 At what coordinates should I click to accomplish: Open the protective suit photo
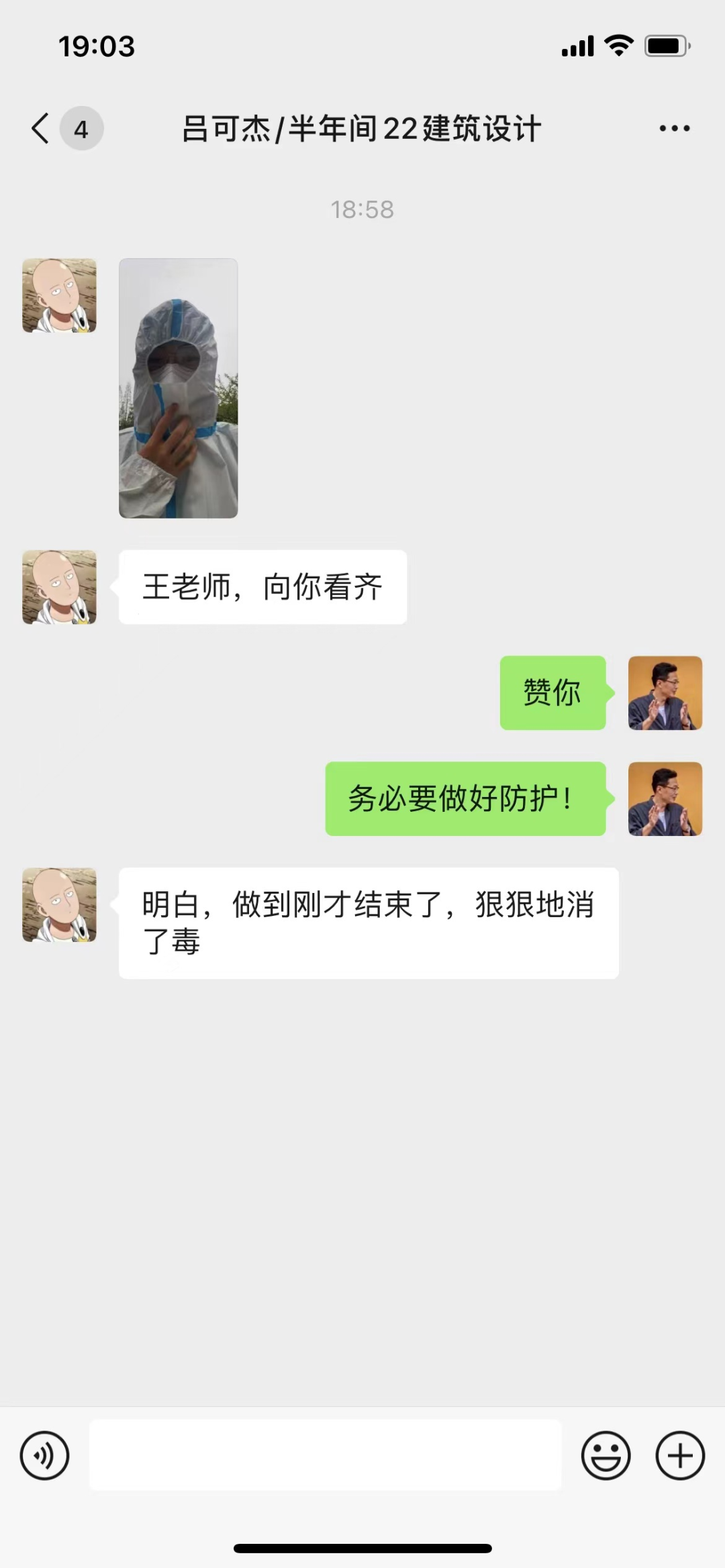pyautogui.click(x=179, y=388)
